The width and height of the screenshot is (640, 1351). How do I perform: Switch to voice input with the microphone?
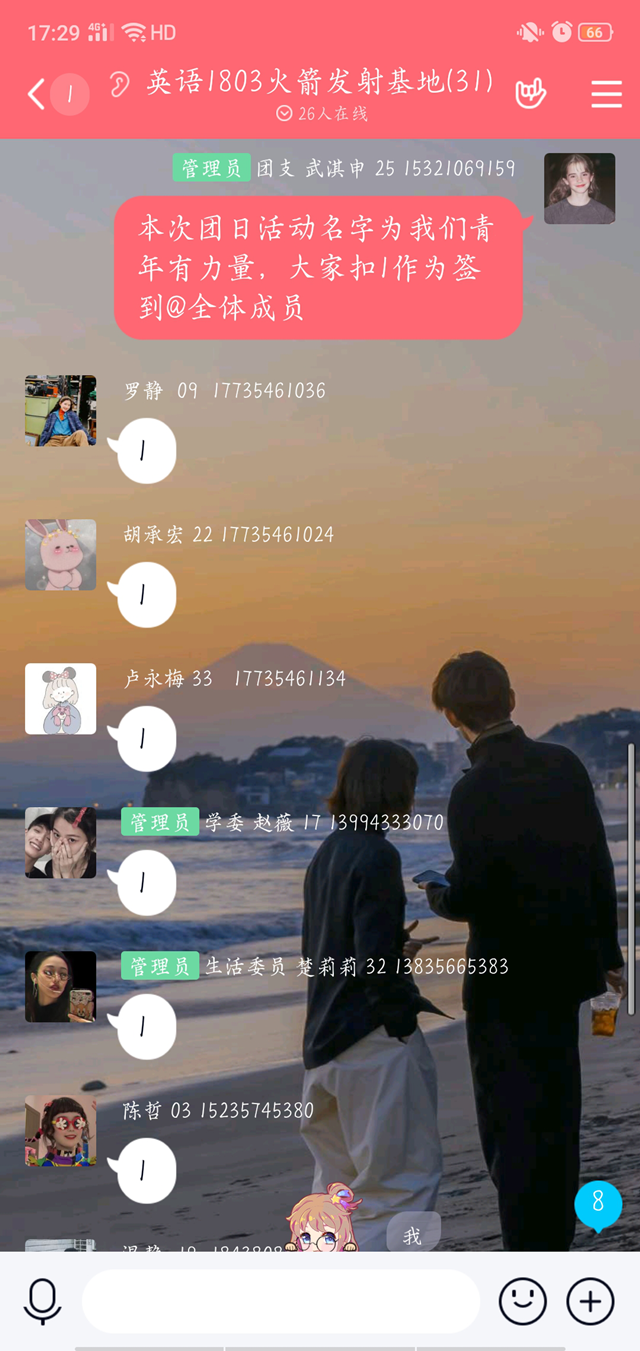(42, 1301)
